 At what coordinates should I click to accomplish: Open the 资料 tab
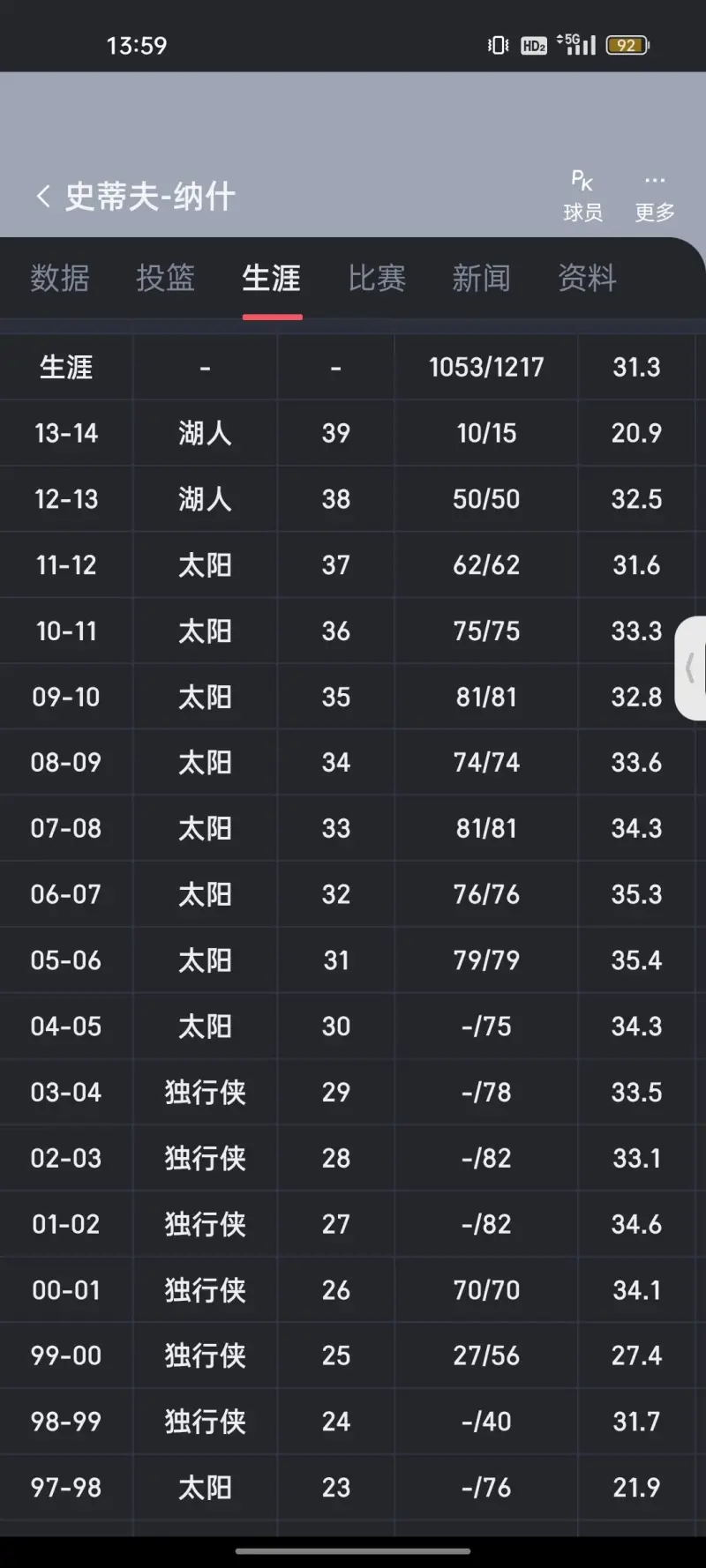click(x=588, y=279)
